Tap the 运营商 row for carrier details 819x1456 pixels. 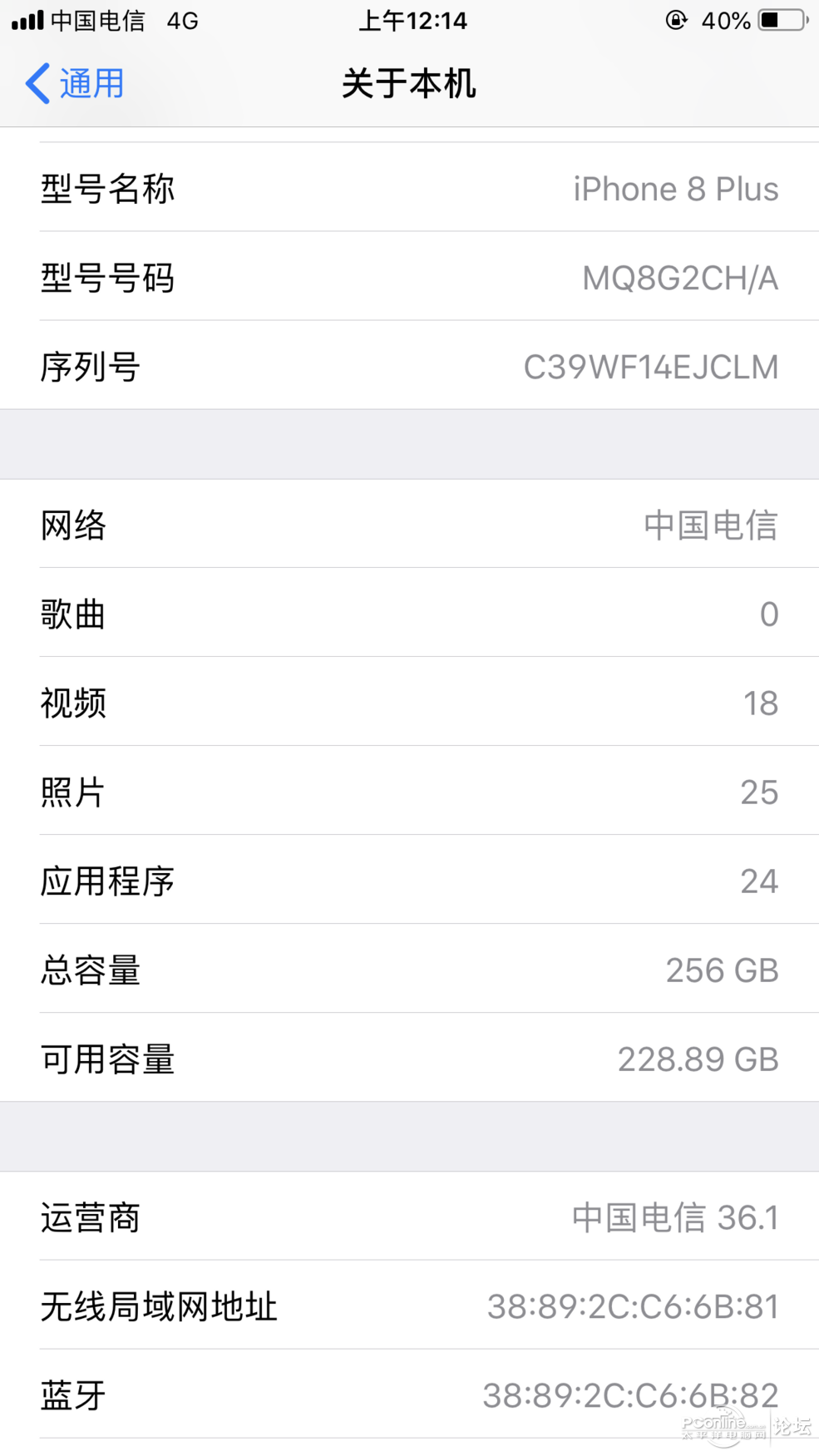(x=409, y=1217)
